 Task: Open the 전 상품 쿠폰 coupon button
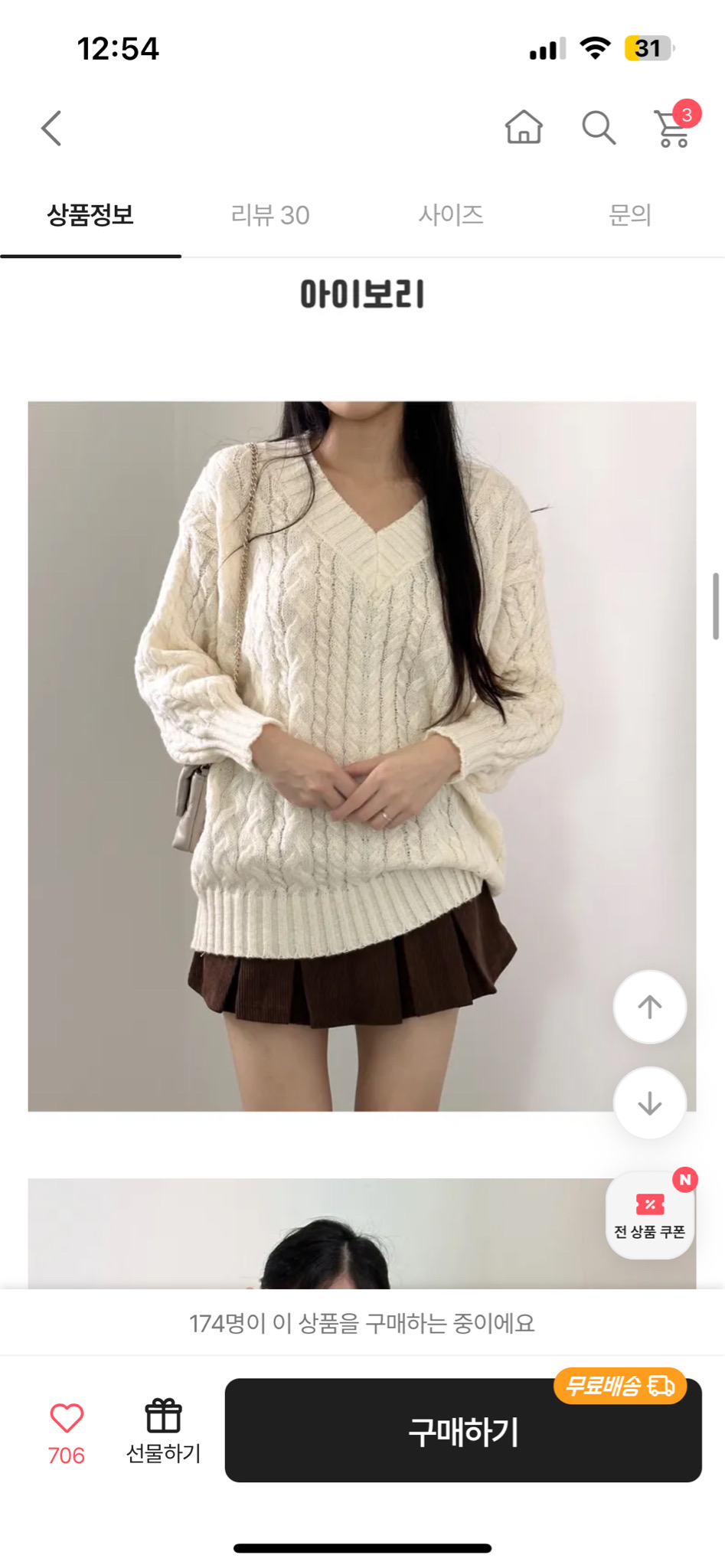[650, 1215]
